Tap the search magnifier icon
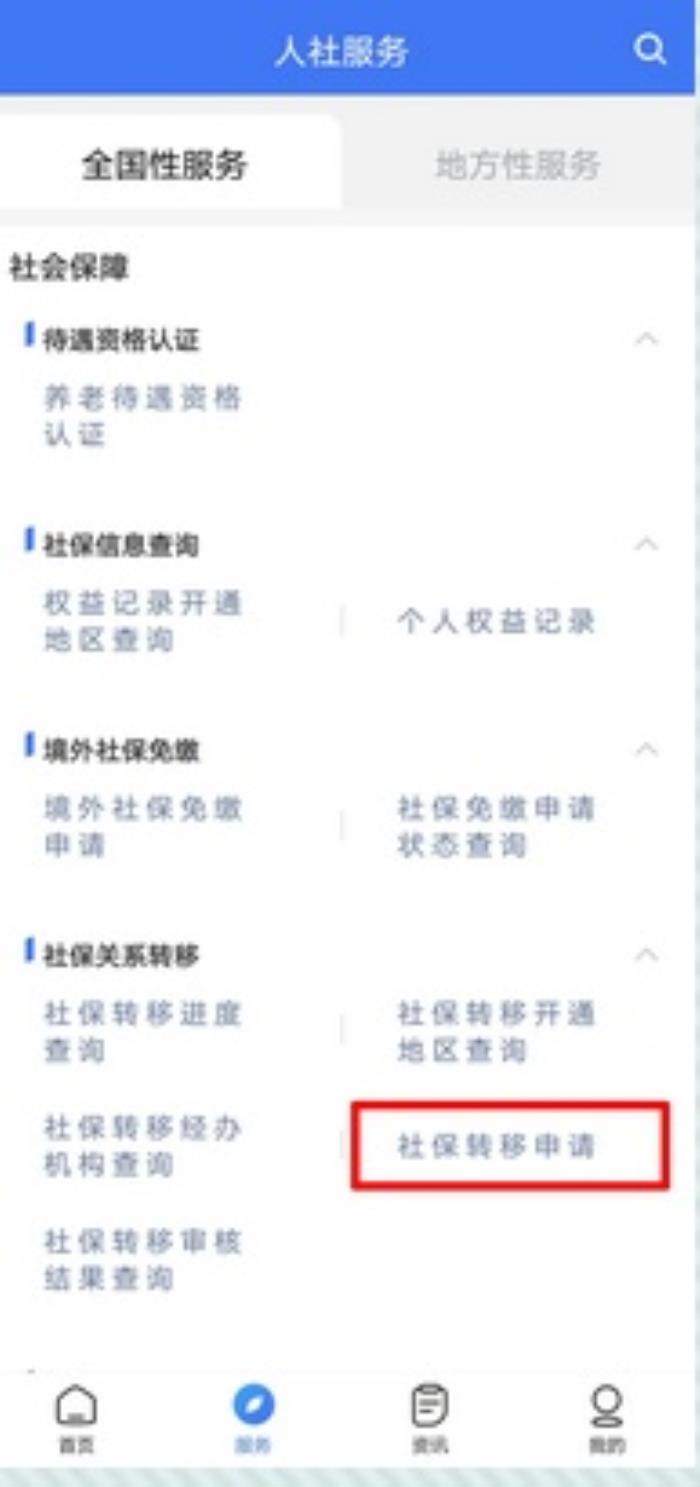Image resolution: width=700 pixels, height=1487 pixels. pos(650,49)
